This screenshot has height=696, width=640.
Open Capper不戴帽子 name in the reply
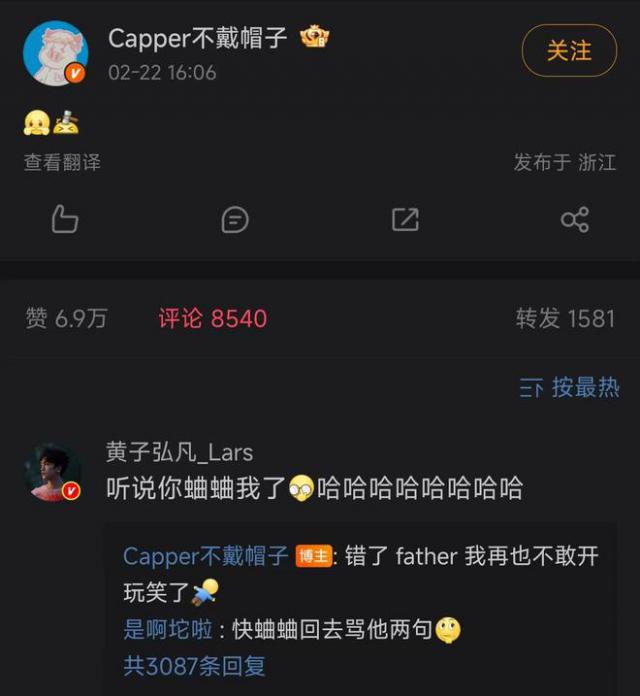coord(206,556)
